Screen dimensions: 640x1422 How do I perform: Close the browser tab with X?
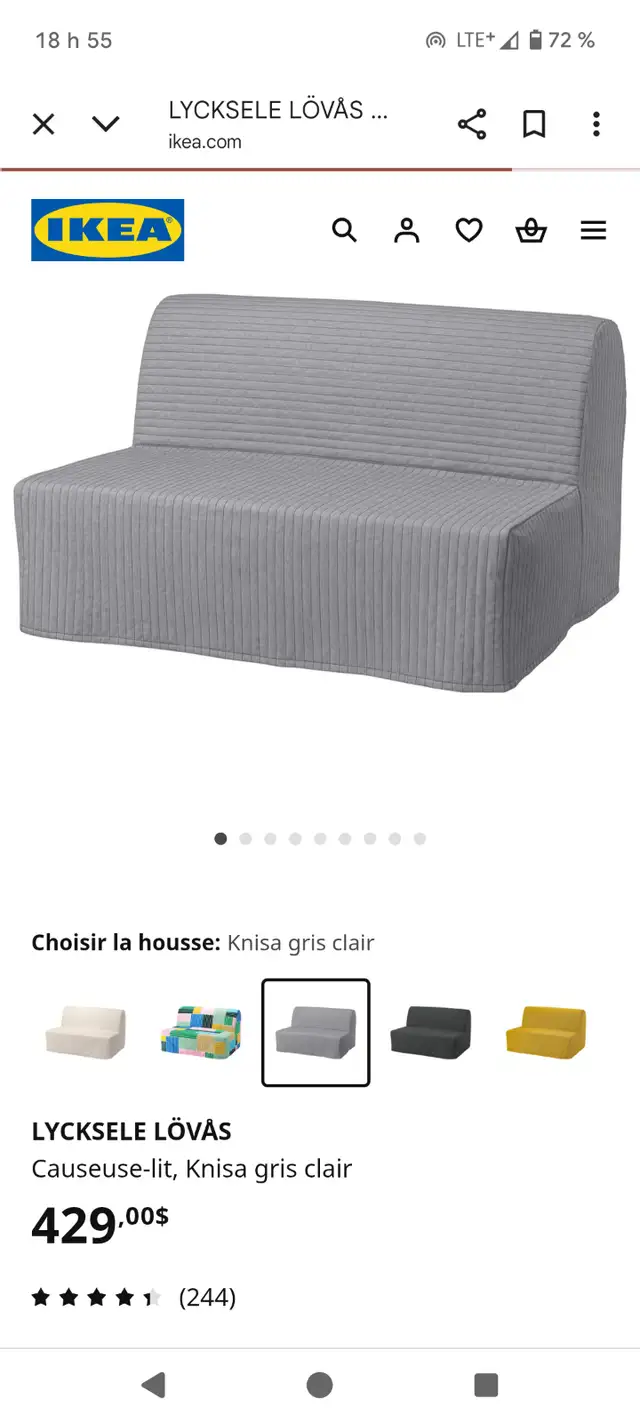[x=43, y=124]
